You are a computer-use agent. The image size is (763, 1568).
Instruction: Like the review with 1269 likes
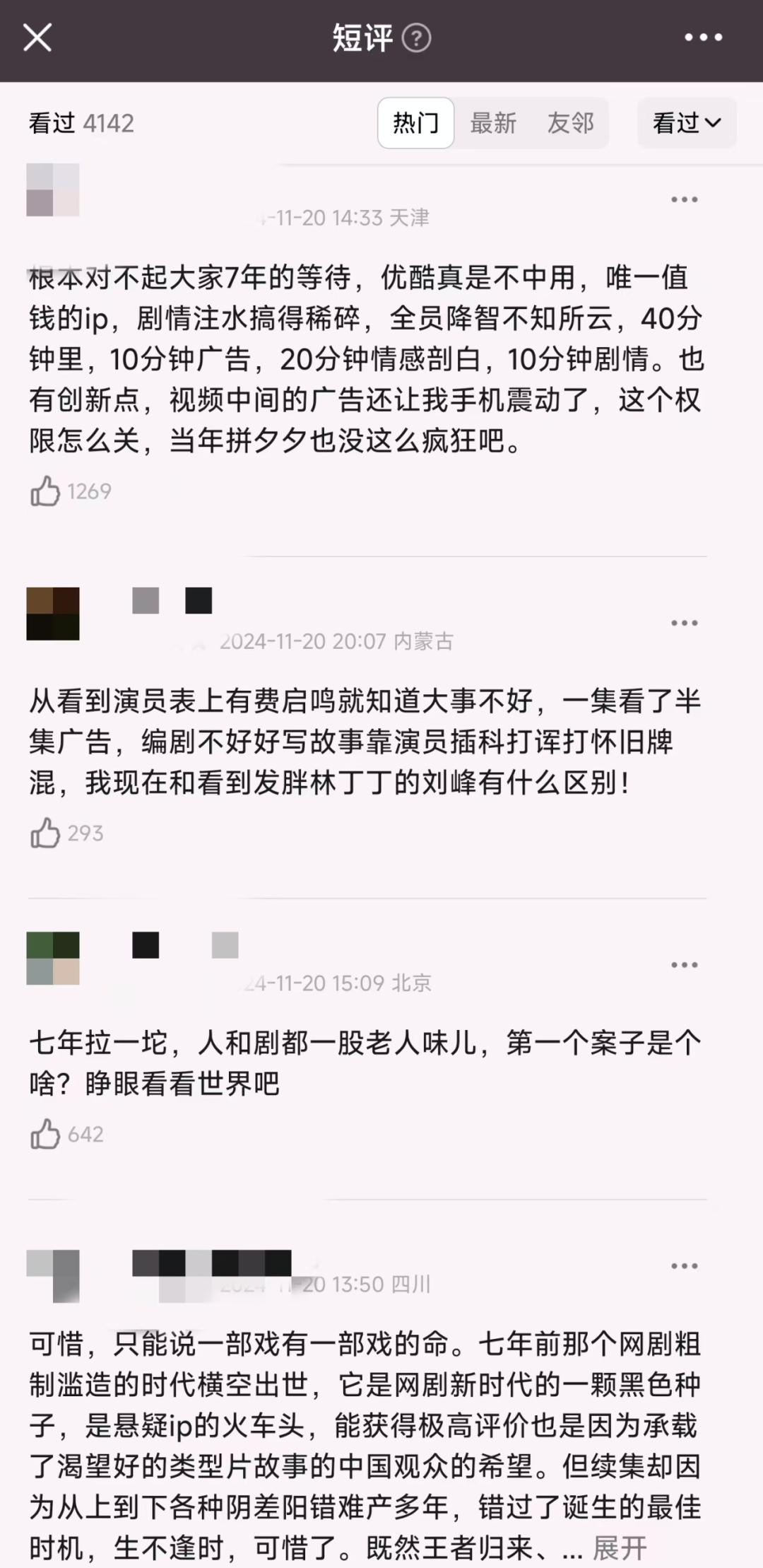tap(45, 491)
